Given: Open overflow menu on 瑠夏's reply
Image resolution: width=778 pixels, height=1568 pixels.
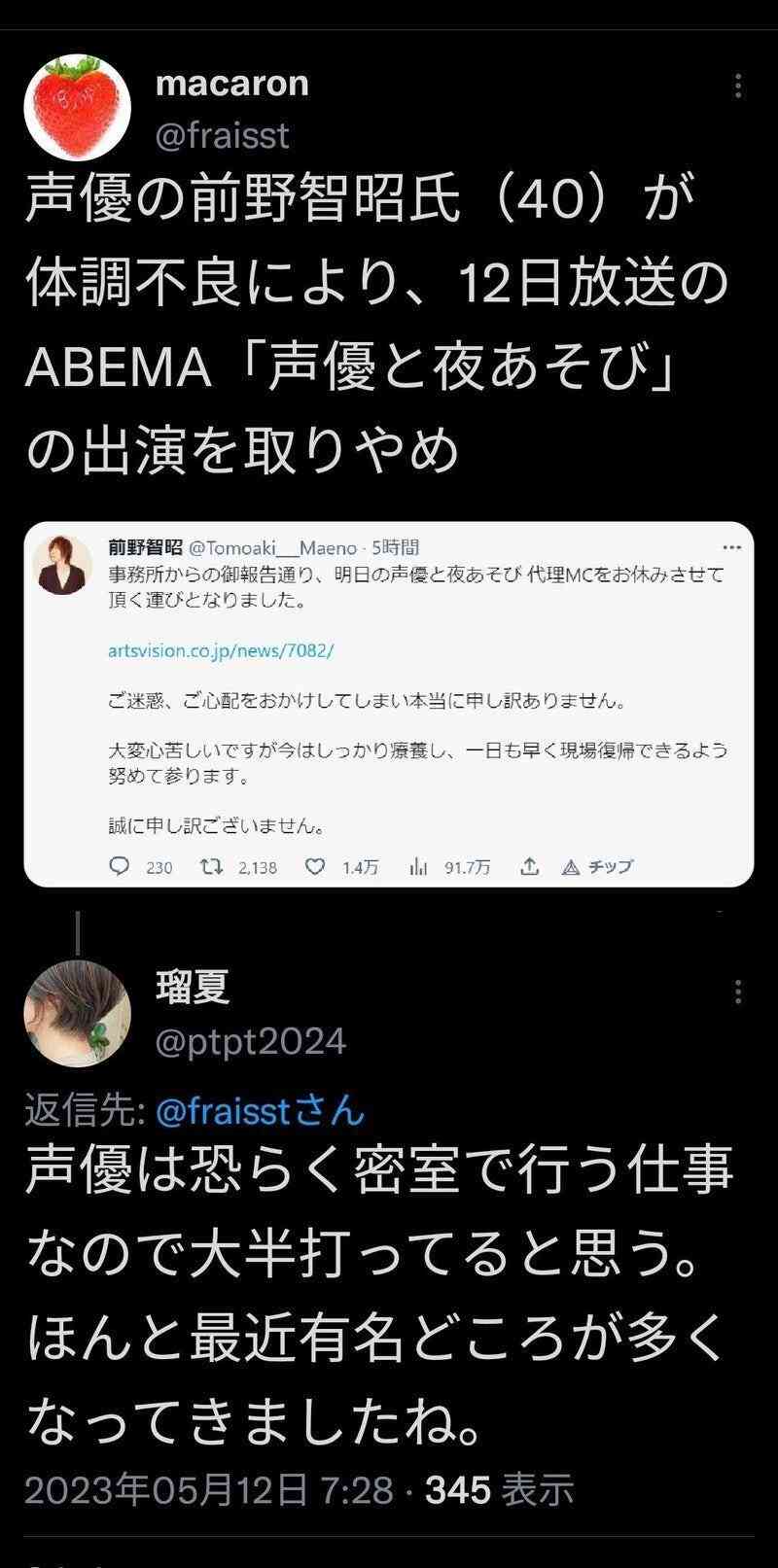Looking at the screenshot, I should 739,992.
